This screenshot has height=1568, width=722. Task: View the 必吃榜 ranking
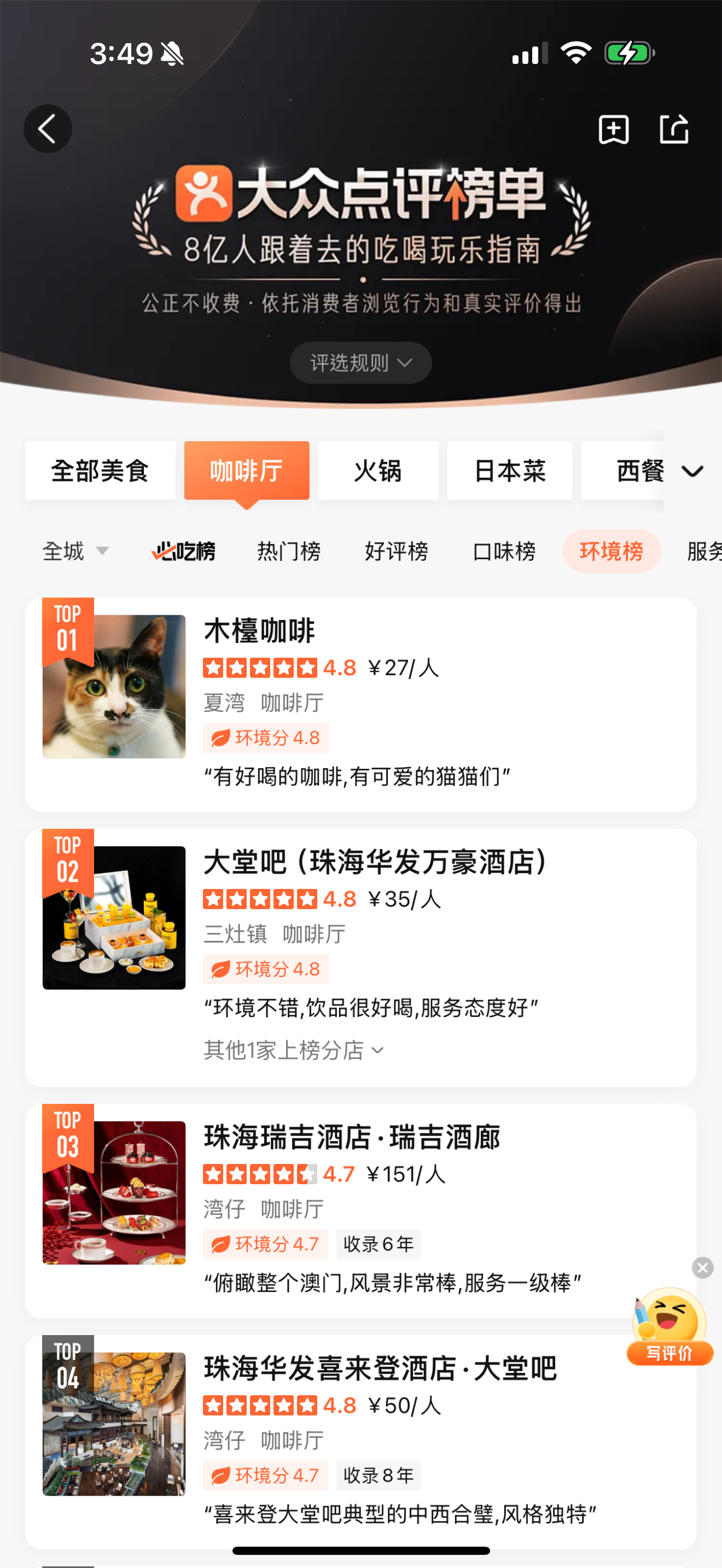[183, 552]
